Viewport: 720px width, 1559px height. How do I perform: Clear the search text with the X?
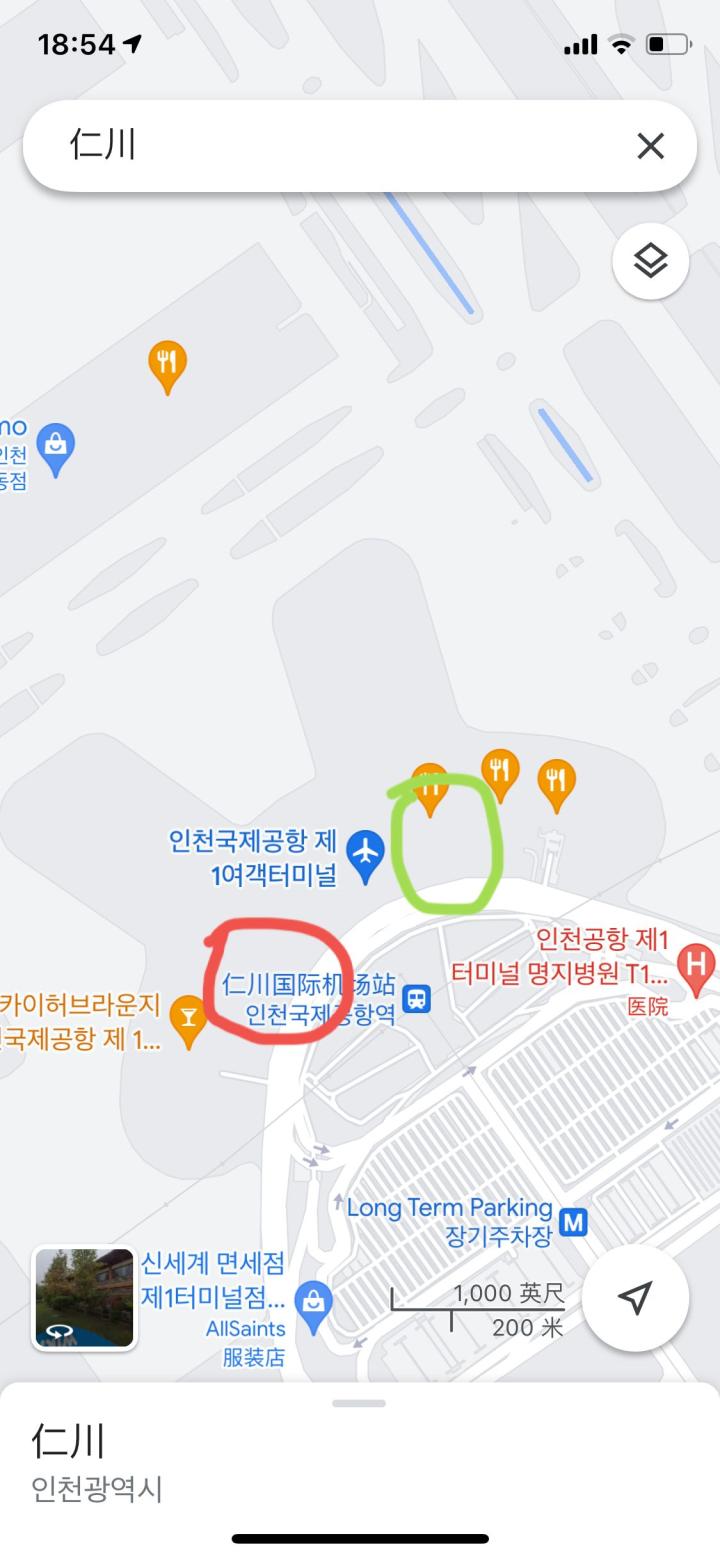point(651,145)
